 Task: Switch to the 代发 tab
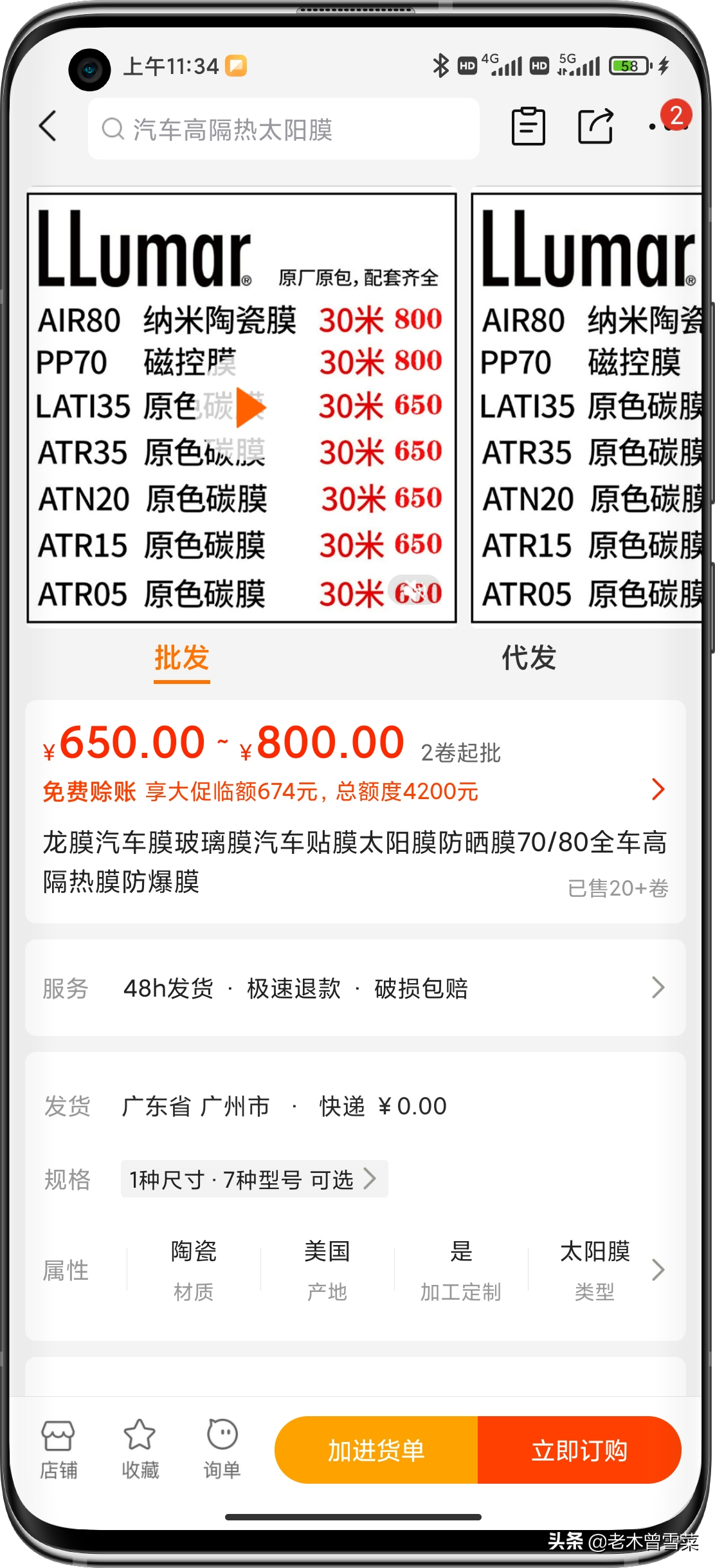coord(529,658)
